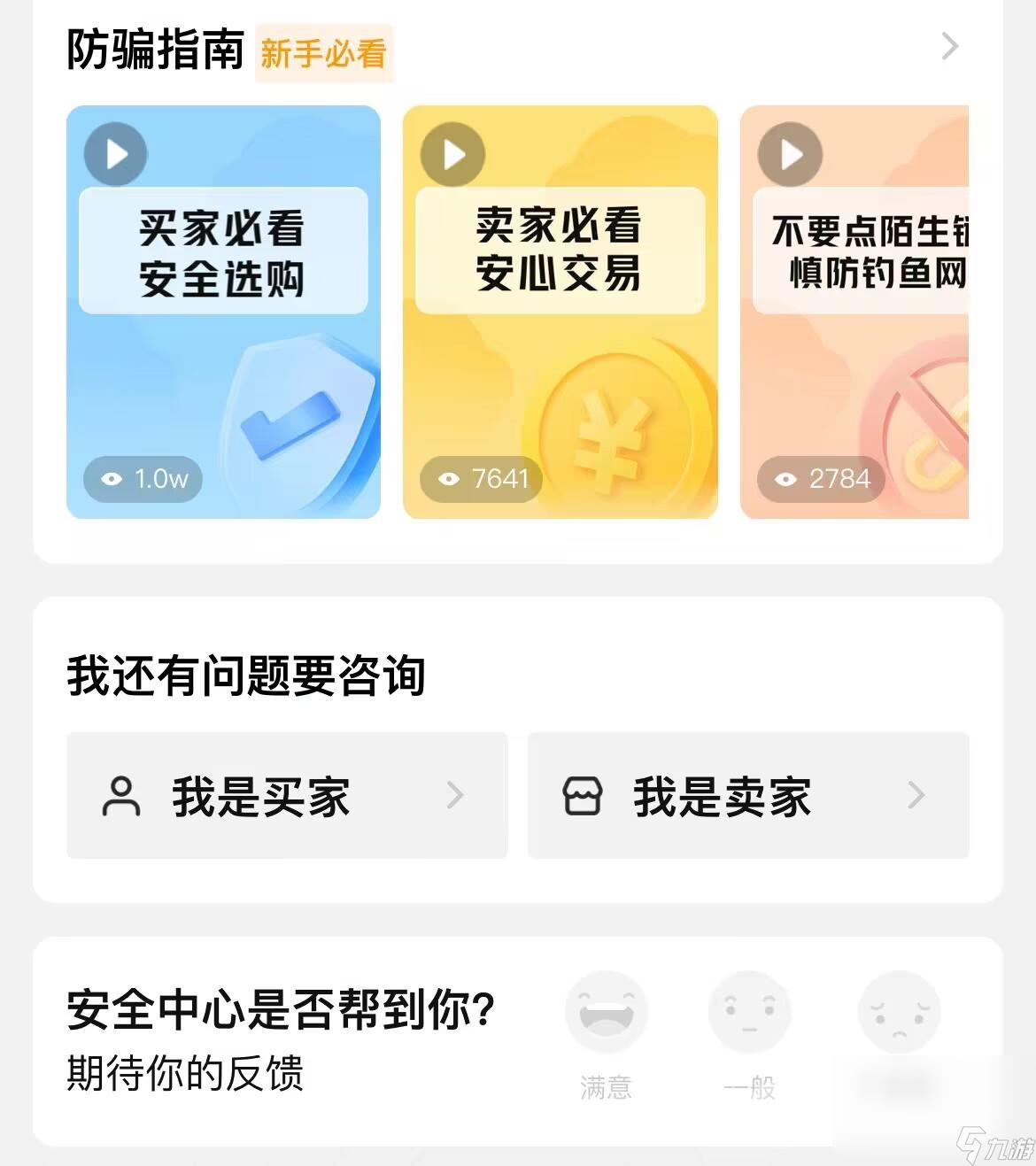The image size is (1036, 1166).
Task: Click the person icon next to 我是买家
Action: point(122,795)
